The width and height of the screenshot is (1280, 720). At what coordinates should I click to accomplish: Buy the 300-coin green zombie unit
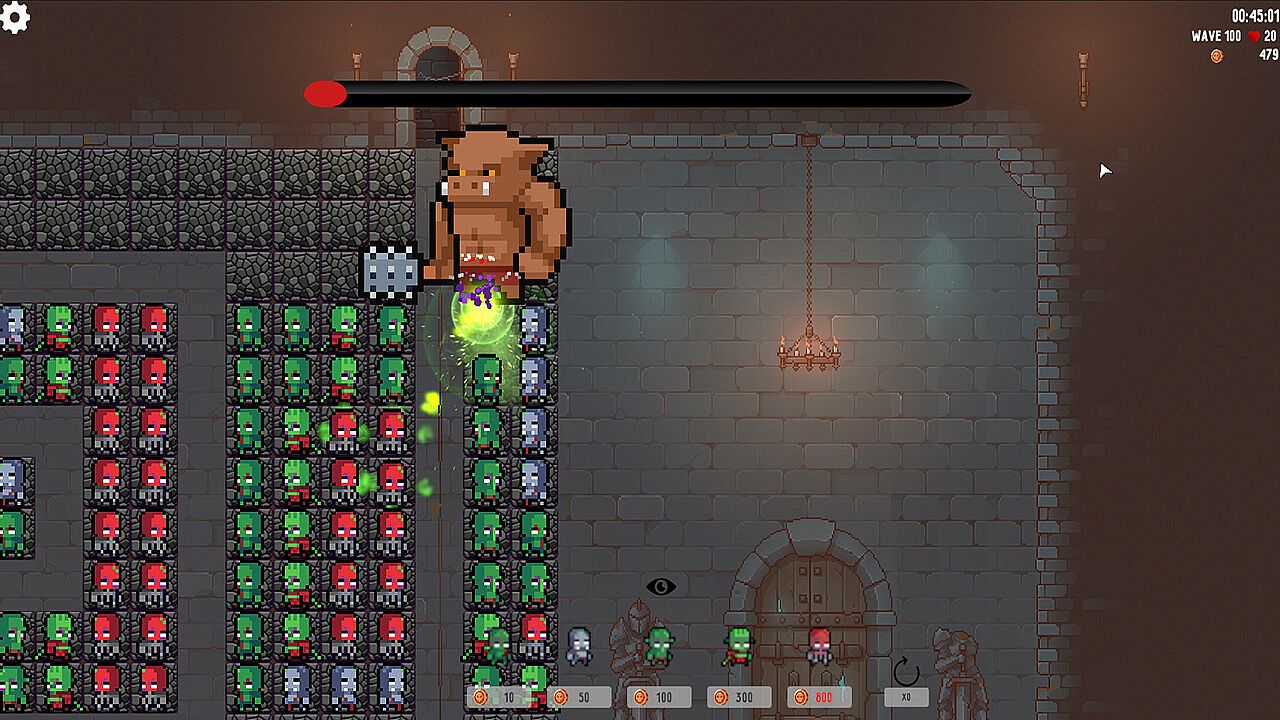pyautogui.click(x=739, y=696)
